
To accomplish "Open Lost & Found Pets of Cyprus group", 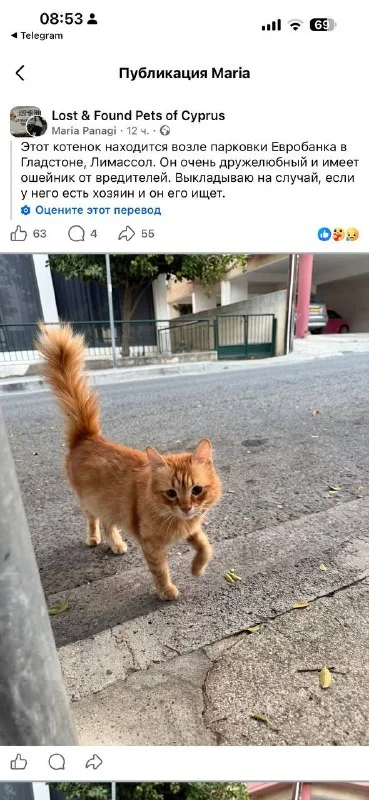I will (138, 115).
